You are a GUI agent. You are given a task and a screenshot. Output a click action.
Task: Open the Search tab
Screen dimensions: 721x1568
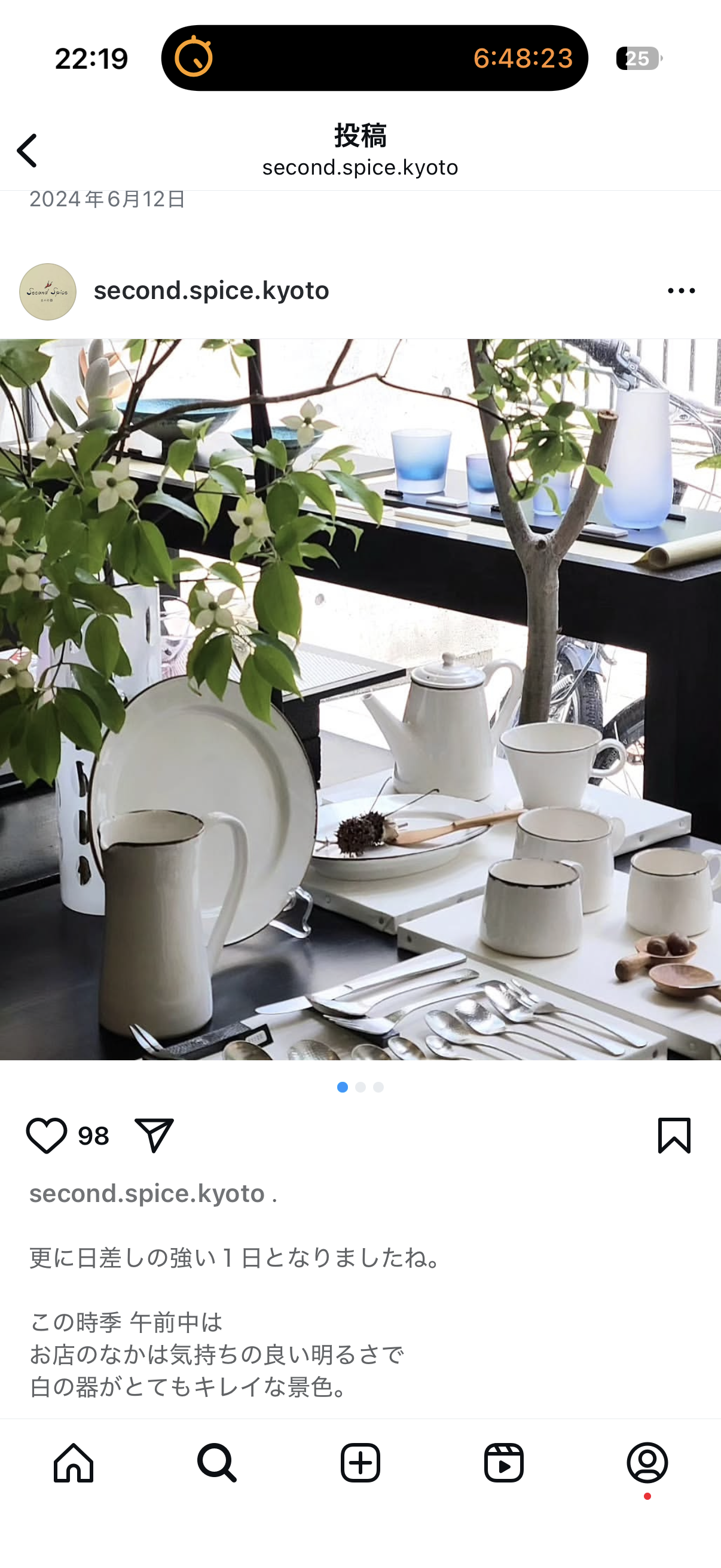point(216,1463)
